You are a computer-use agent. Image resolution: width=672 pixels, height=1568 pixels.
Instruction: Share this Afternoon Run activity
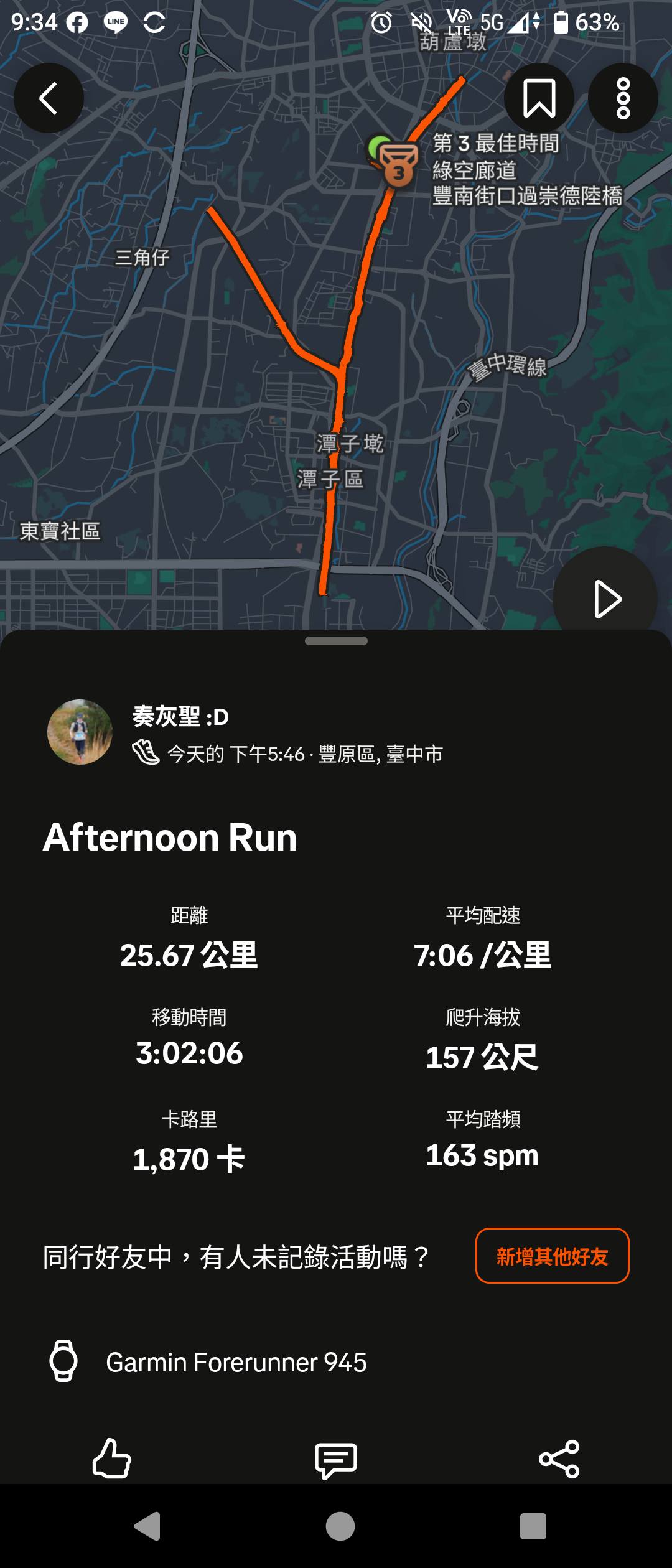point(559,1458)
